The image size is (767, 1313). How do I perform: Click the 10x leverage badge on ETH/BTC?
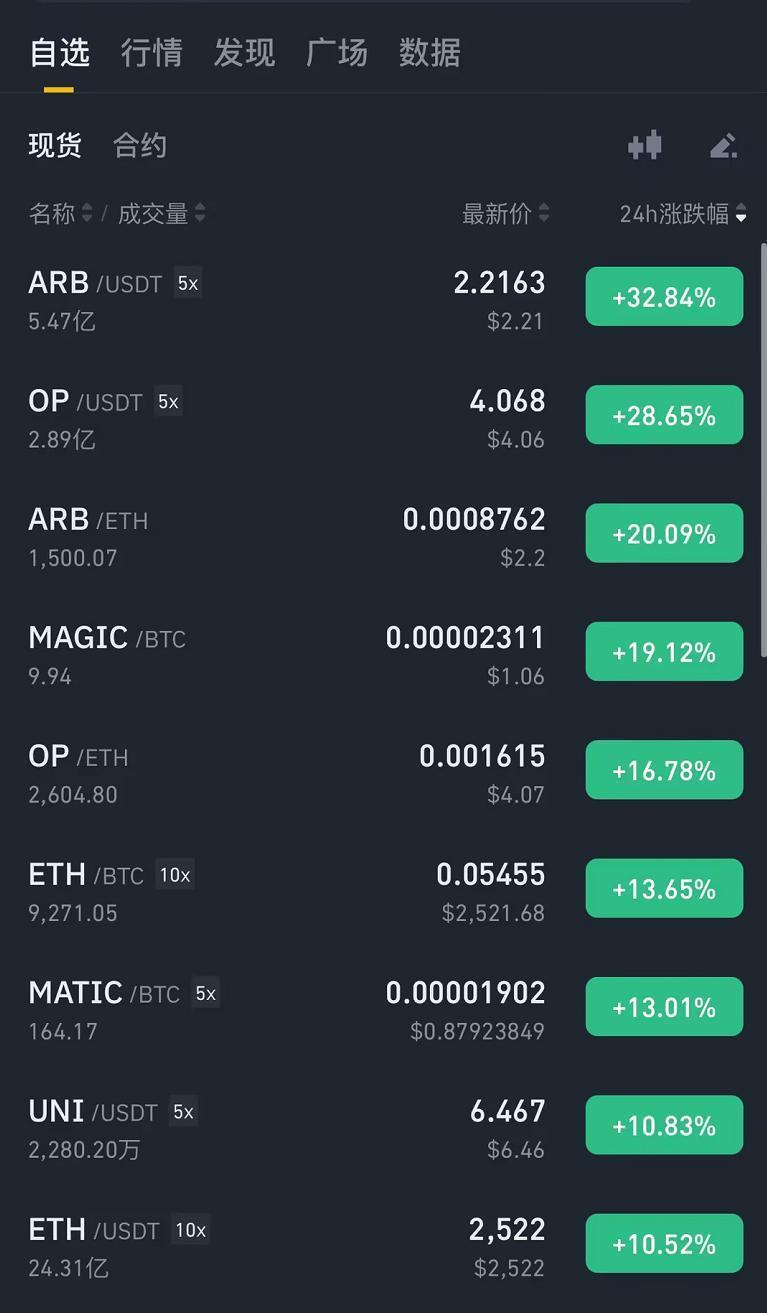[x=174, y=874]
